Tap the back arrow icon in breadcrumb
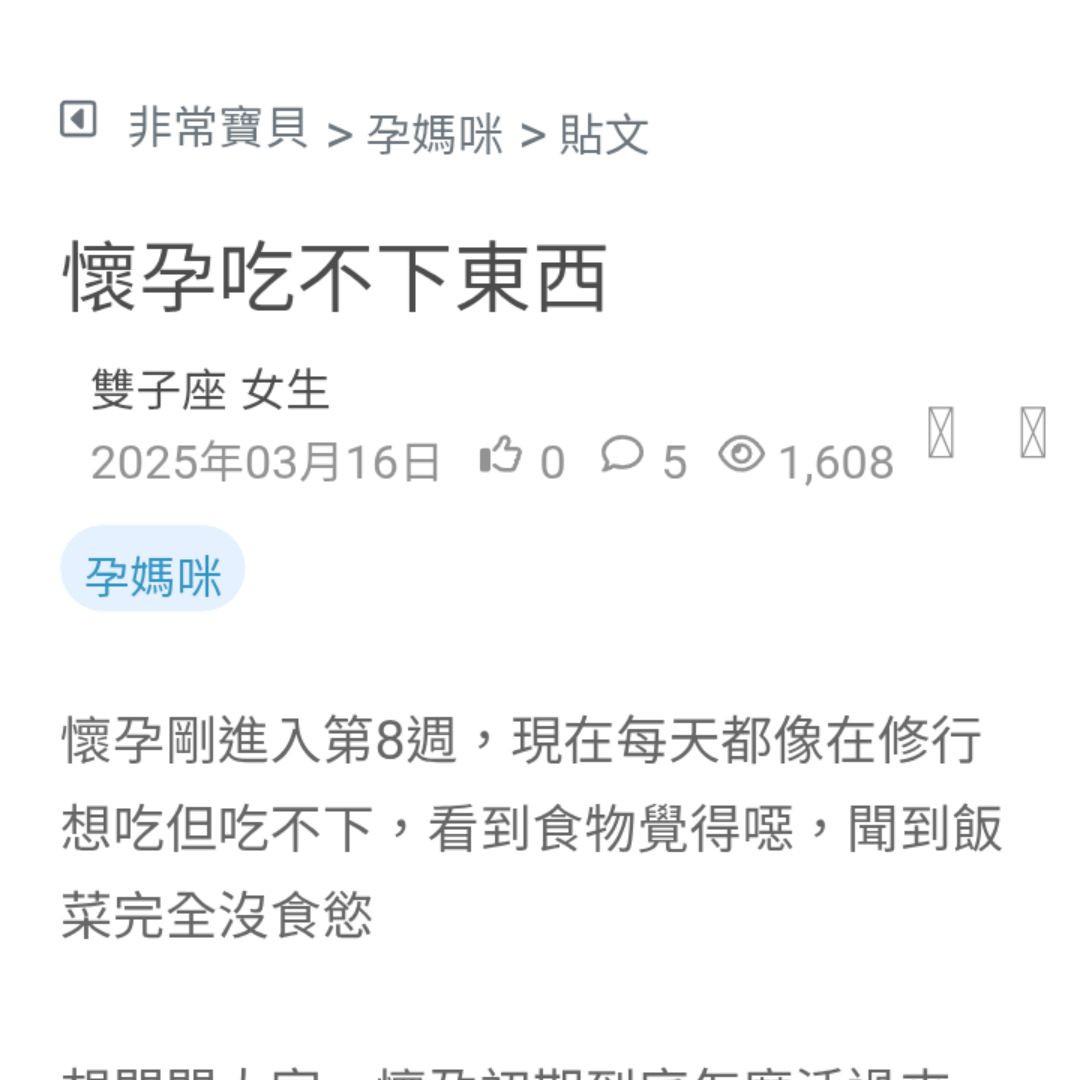The height and width of the screenshot is (1080, 1080). click(78, 120)
